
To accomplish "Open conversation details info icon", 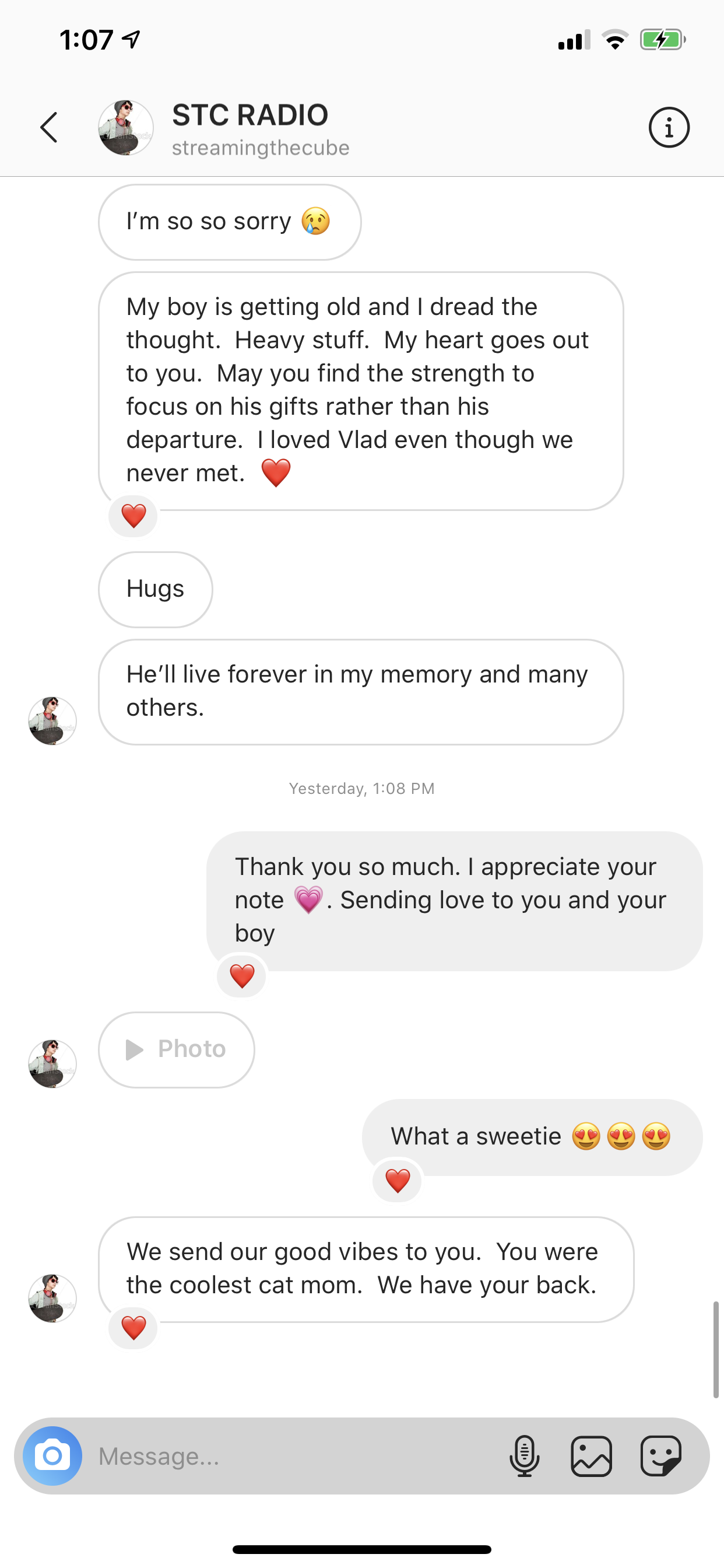I will [x=669, y=127].
